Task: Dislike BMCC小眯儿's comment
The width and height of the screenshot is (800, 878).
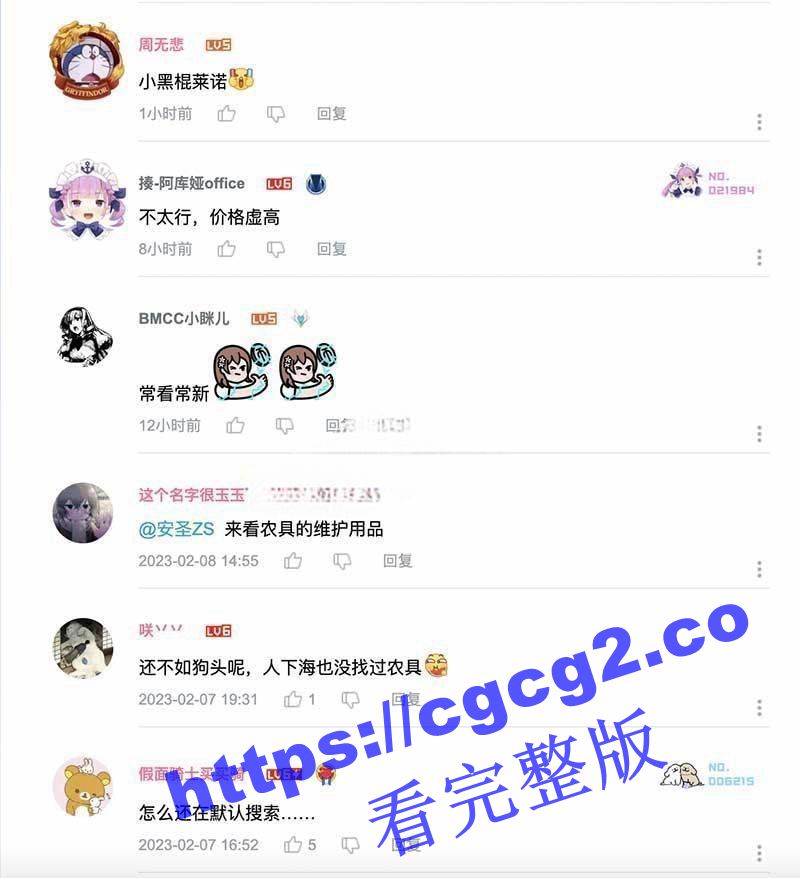Action: tap(284, 426)
